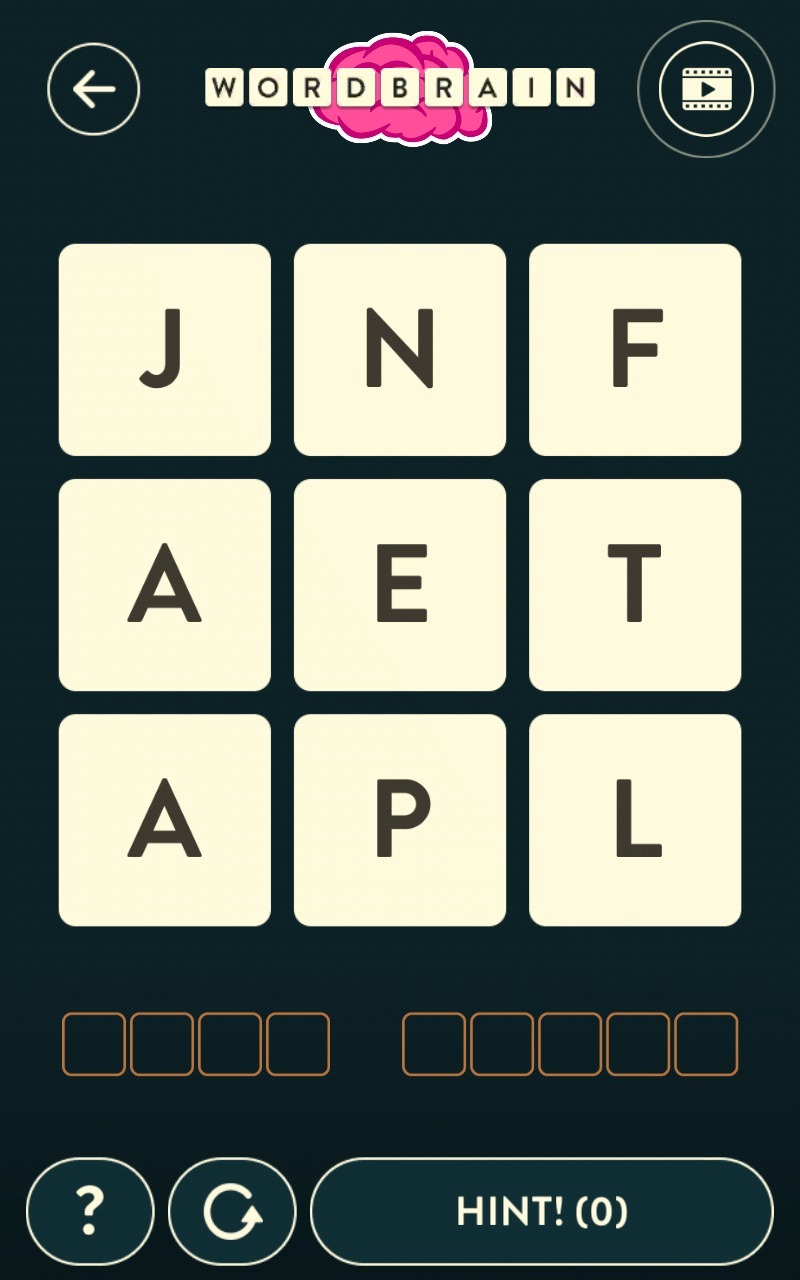The image size is (800, 1280).
Task: Use the HINT! (0) button
Action: point(542,1212)
